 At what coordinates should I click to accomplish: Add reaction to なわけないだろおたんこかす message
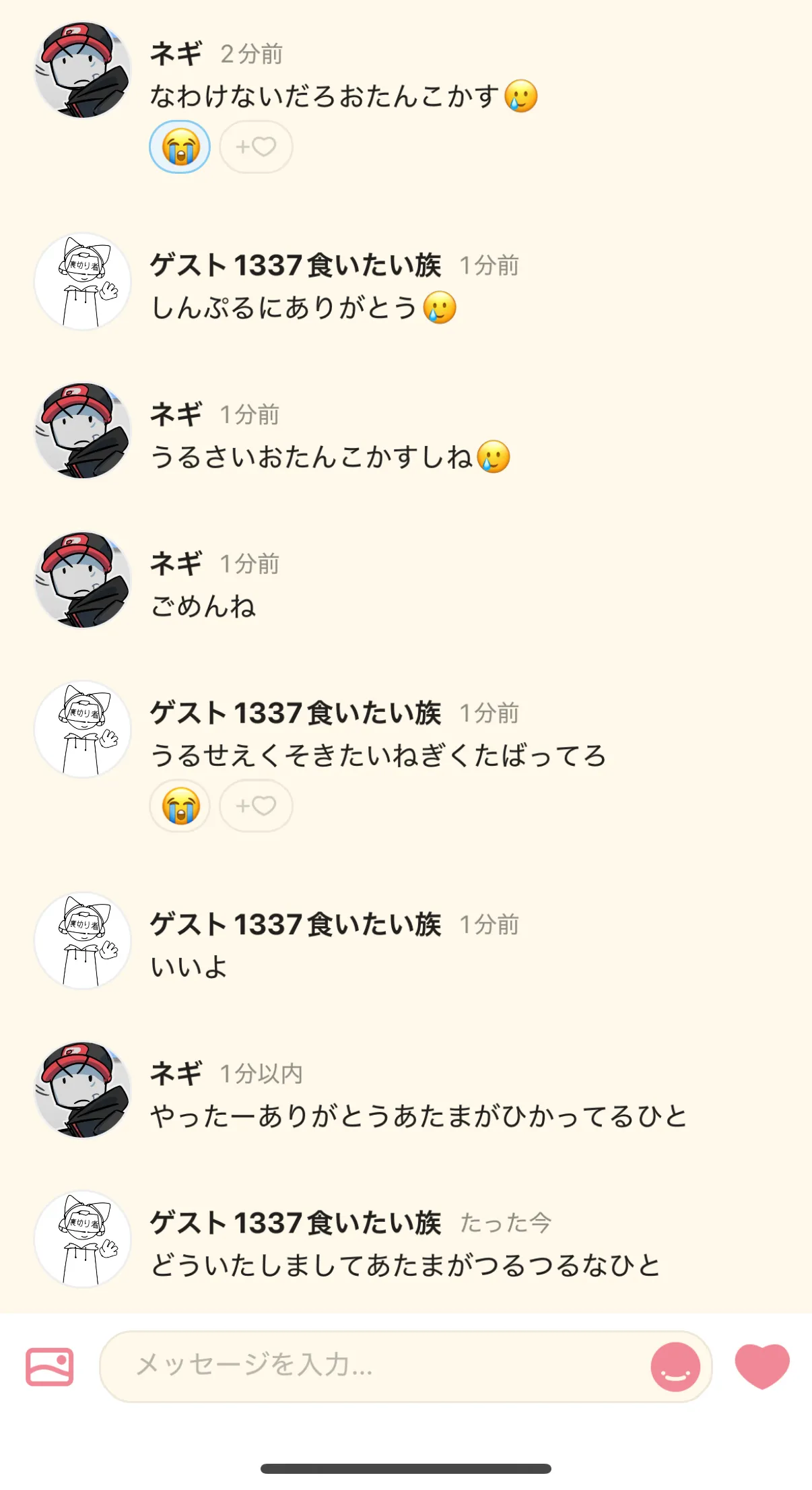click(256, 147)
